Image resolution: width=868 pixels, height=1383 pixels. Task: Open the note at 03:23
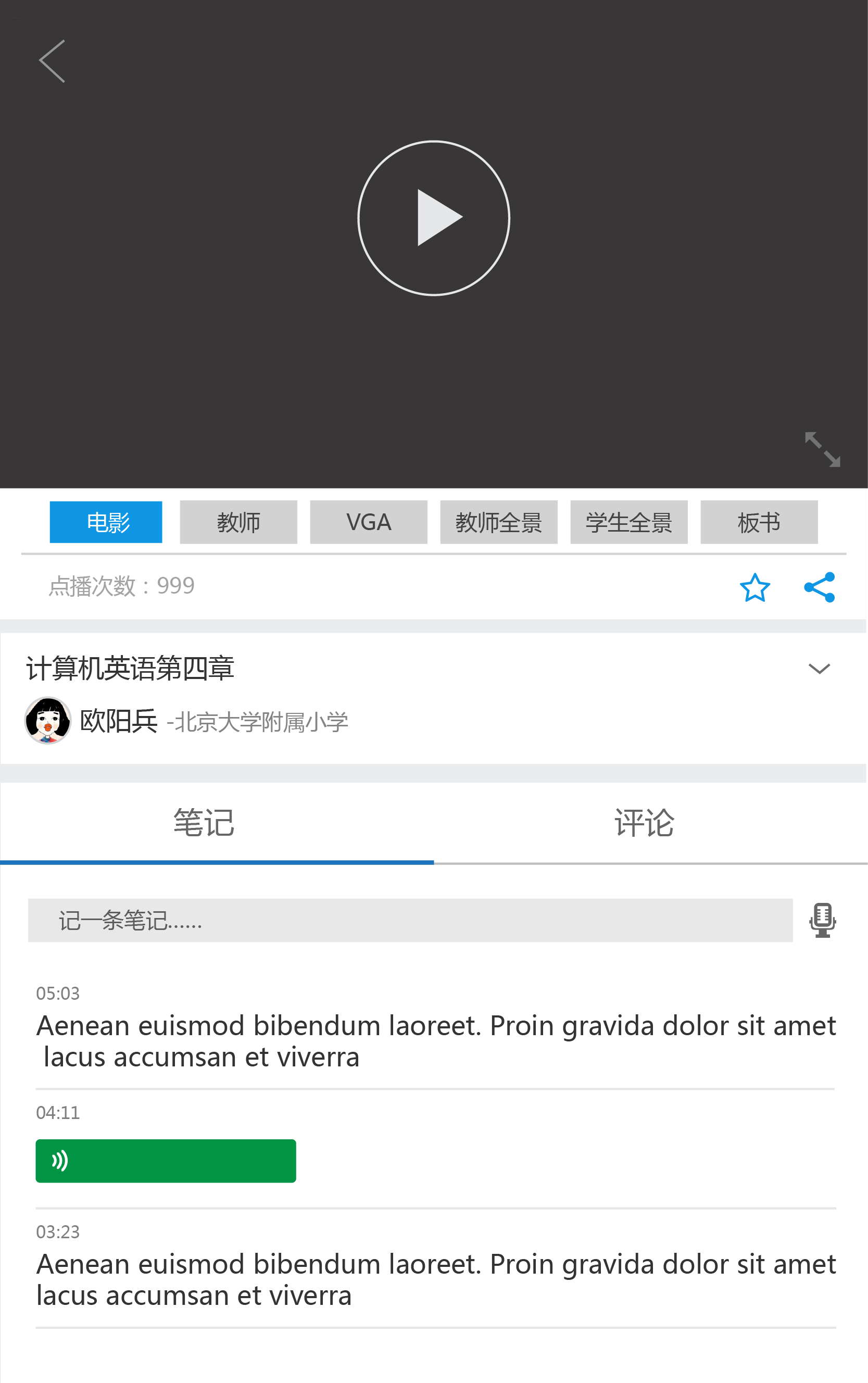[435, 1278]
